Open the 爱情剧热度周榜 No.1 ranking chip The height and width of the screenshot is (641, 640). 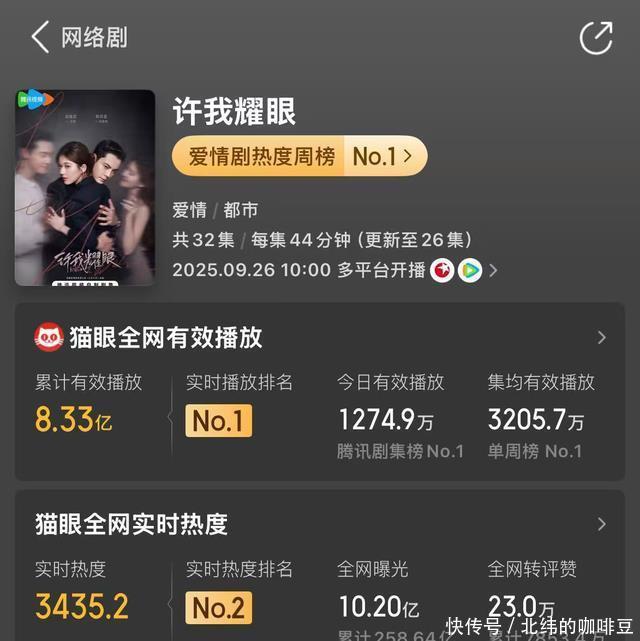coord(299,156)
